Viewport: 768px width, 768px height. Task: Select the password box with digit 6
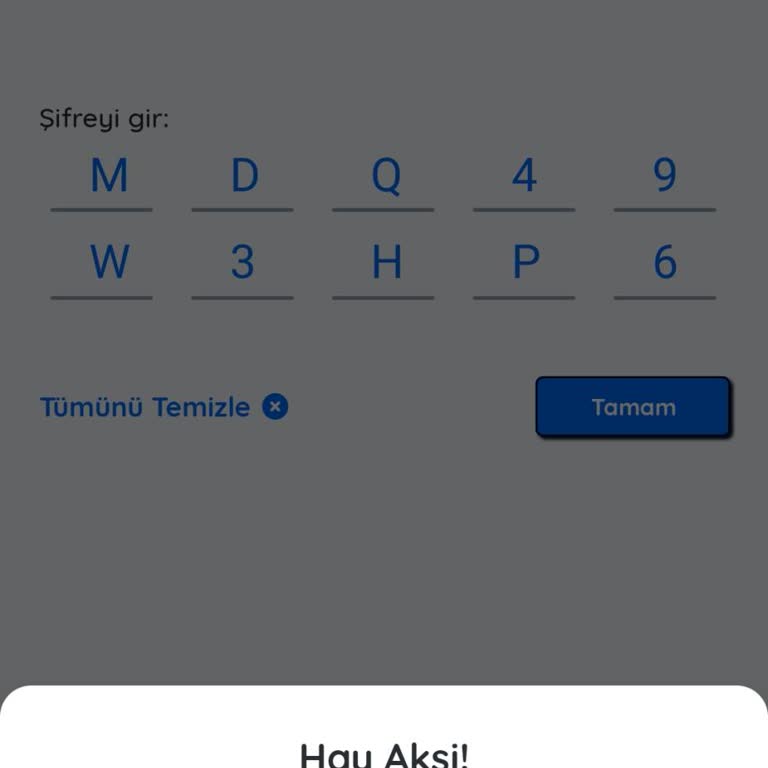[665, 265]
